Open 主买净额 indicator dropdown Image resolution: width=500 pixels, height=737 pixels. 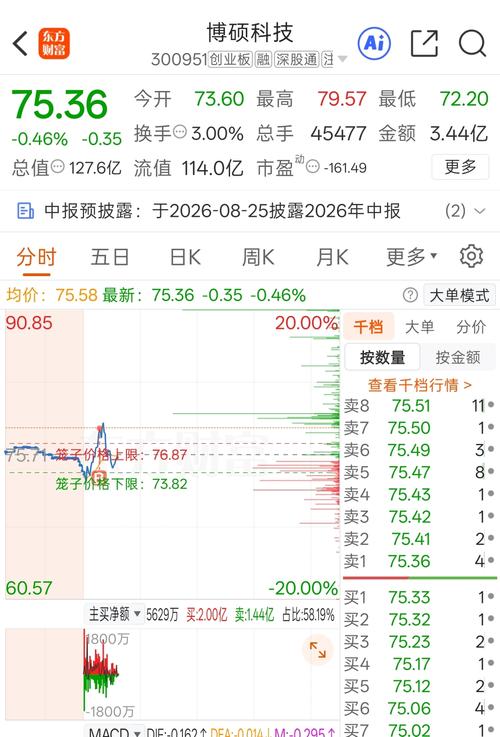115,614
